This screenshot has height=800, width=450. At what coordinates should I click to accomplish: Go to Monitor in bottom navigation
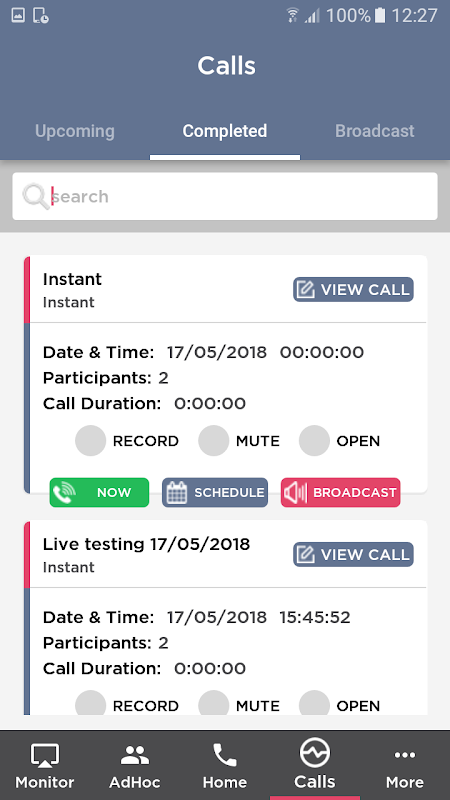pos(45,765)
